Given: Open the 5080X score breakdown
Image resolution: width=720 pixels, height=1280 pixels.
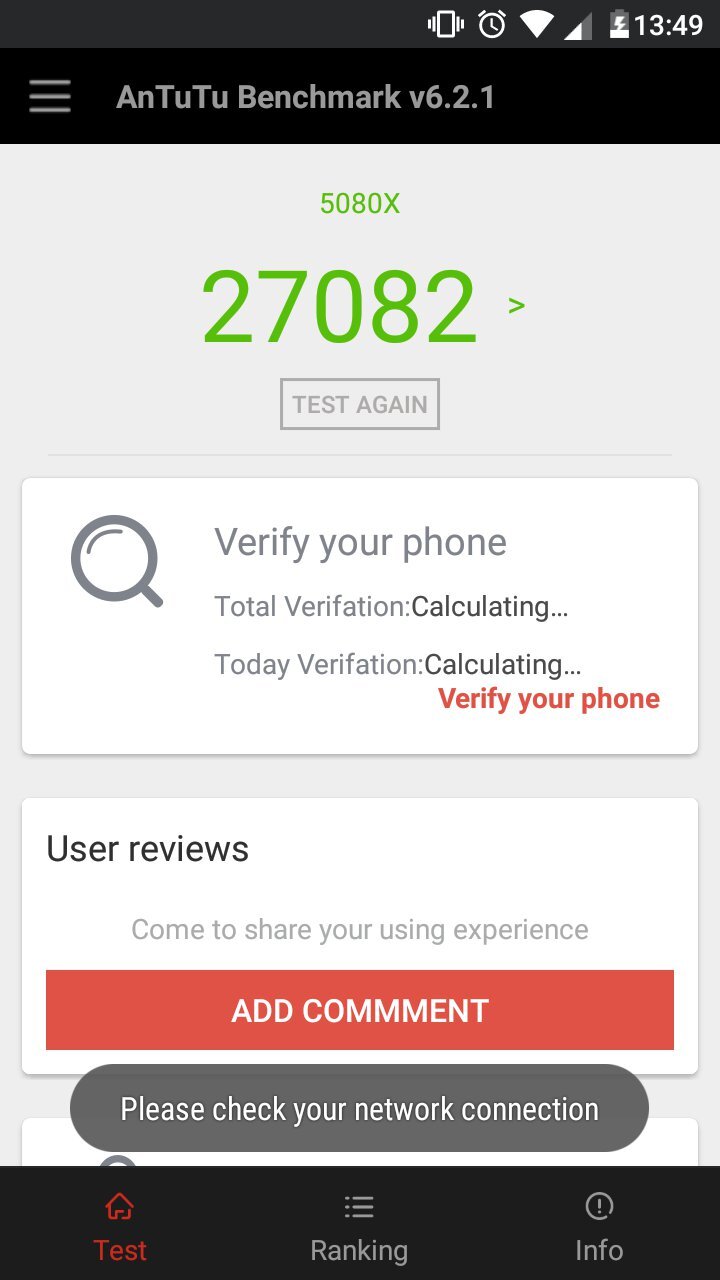Looking at the screenshot, I should tap(359, 203).
